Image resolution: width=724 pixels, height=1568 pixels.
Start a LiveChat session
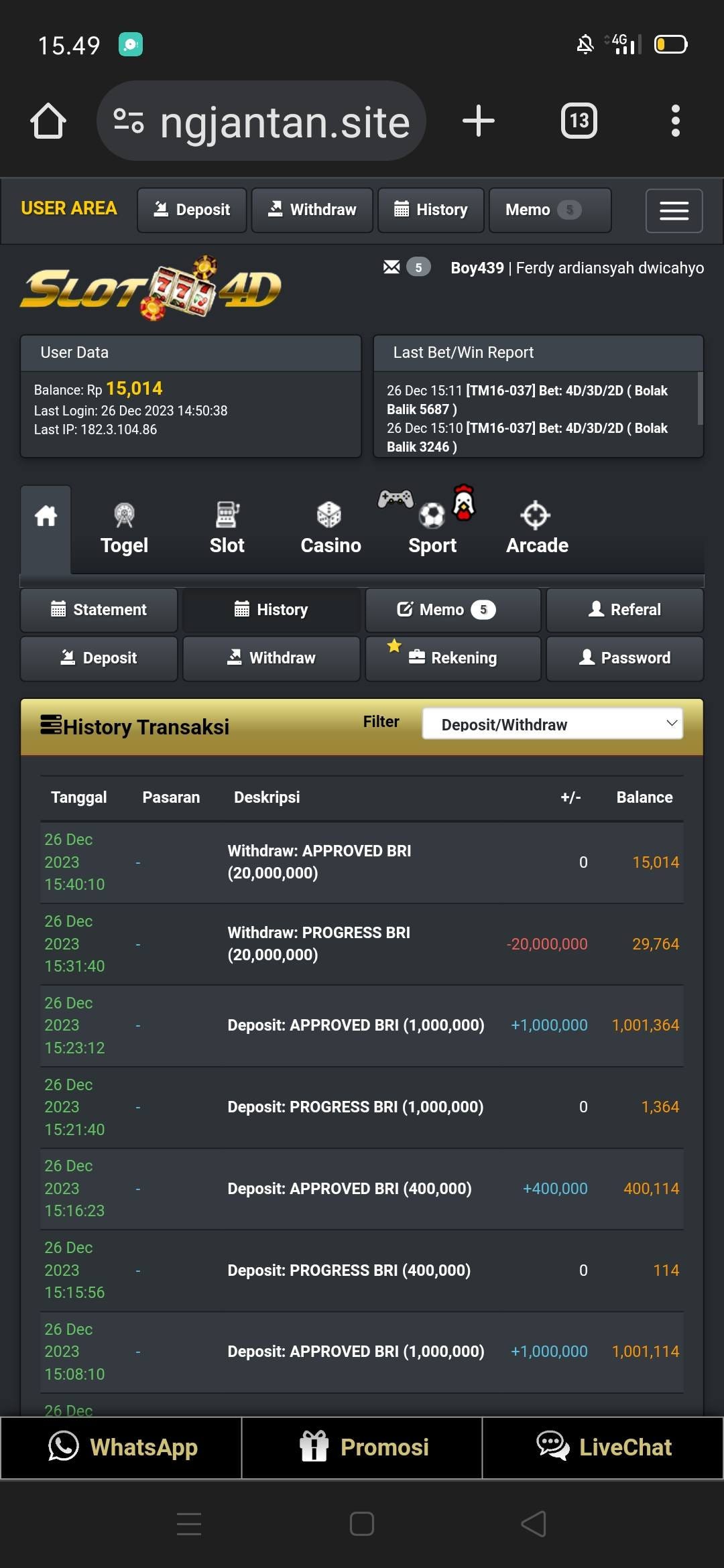pos(603,1447)
